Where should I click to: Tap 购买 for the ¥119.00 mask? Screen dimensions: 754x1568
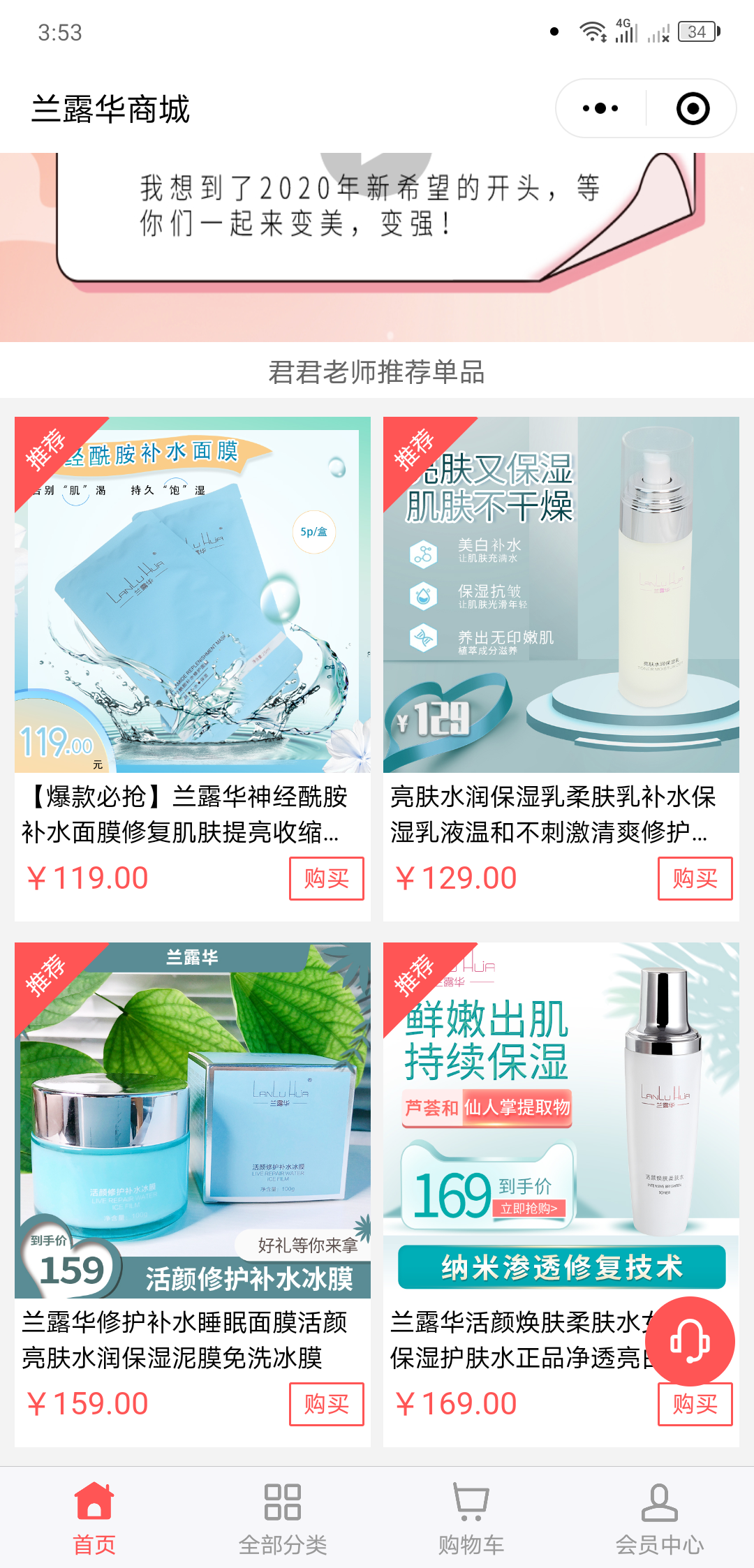click(x=326, y=878)
